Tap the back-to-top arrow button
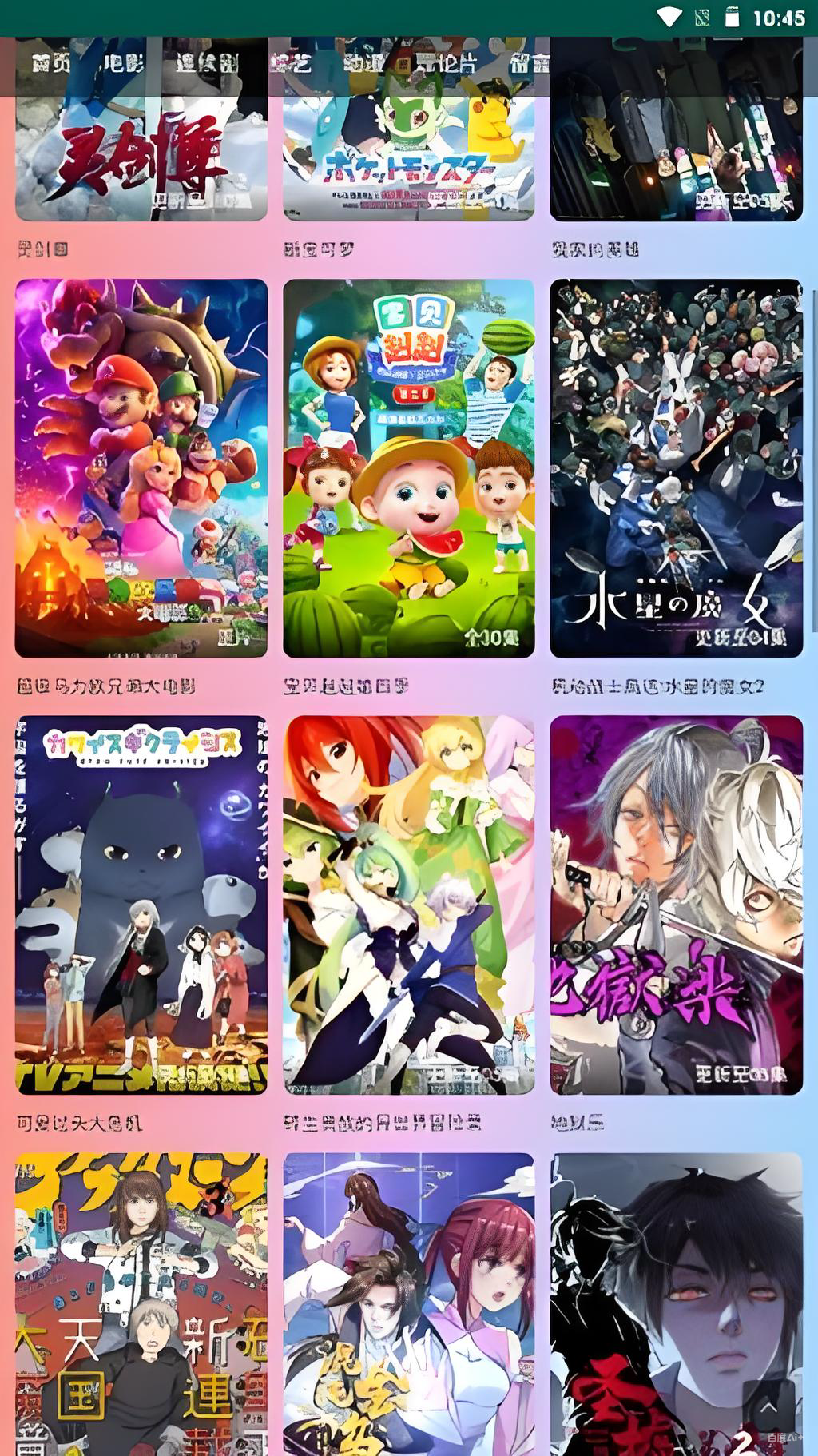The height and width of the screenshot is (1456, 818). click(768, 1408)
